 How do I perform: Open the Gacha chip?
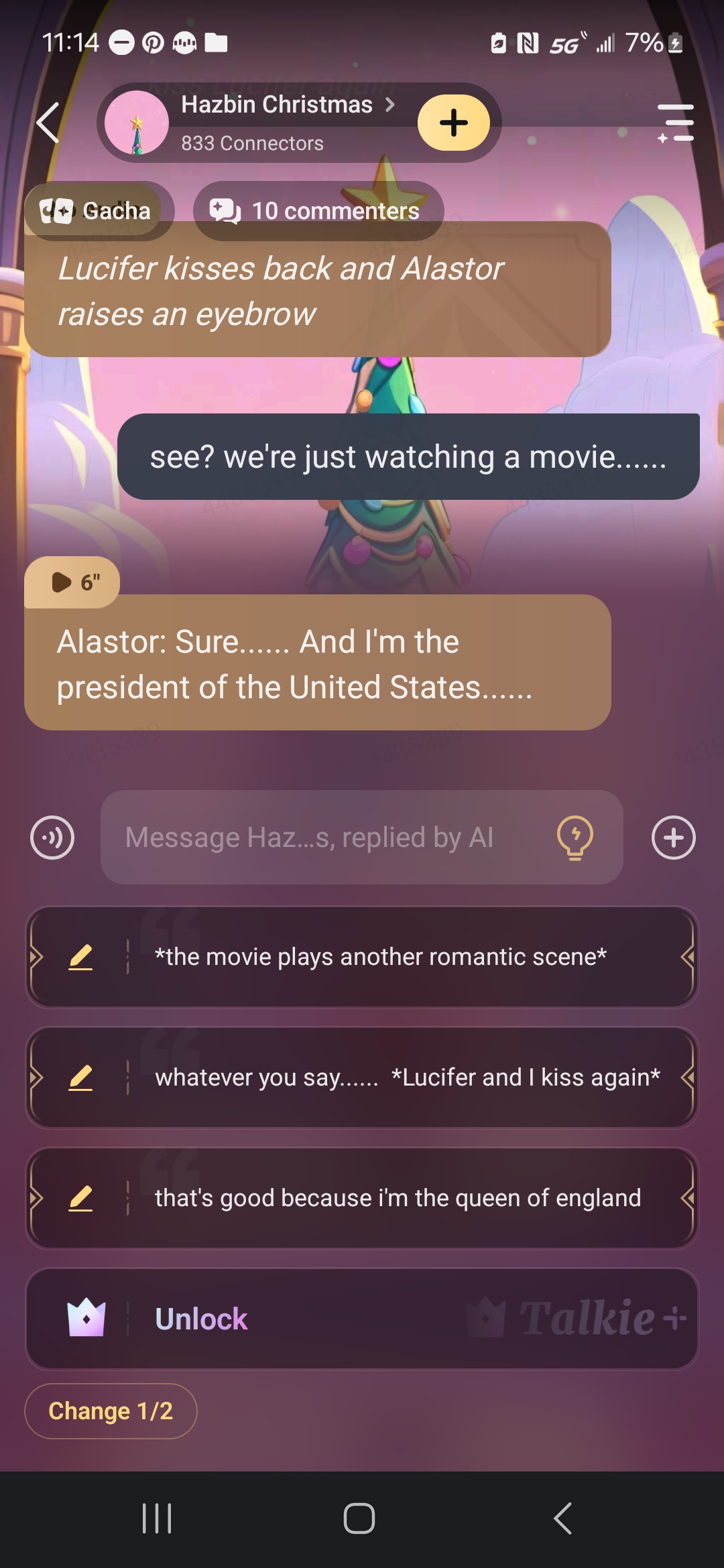click(x=98, y=211)
